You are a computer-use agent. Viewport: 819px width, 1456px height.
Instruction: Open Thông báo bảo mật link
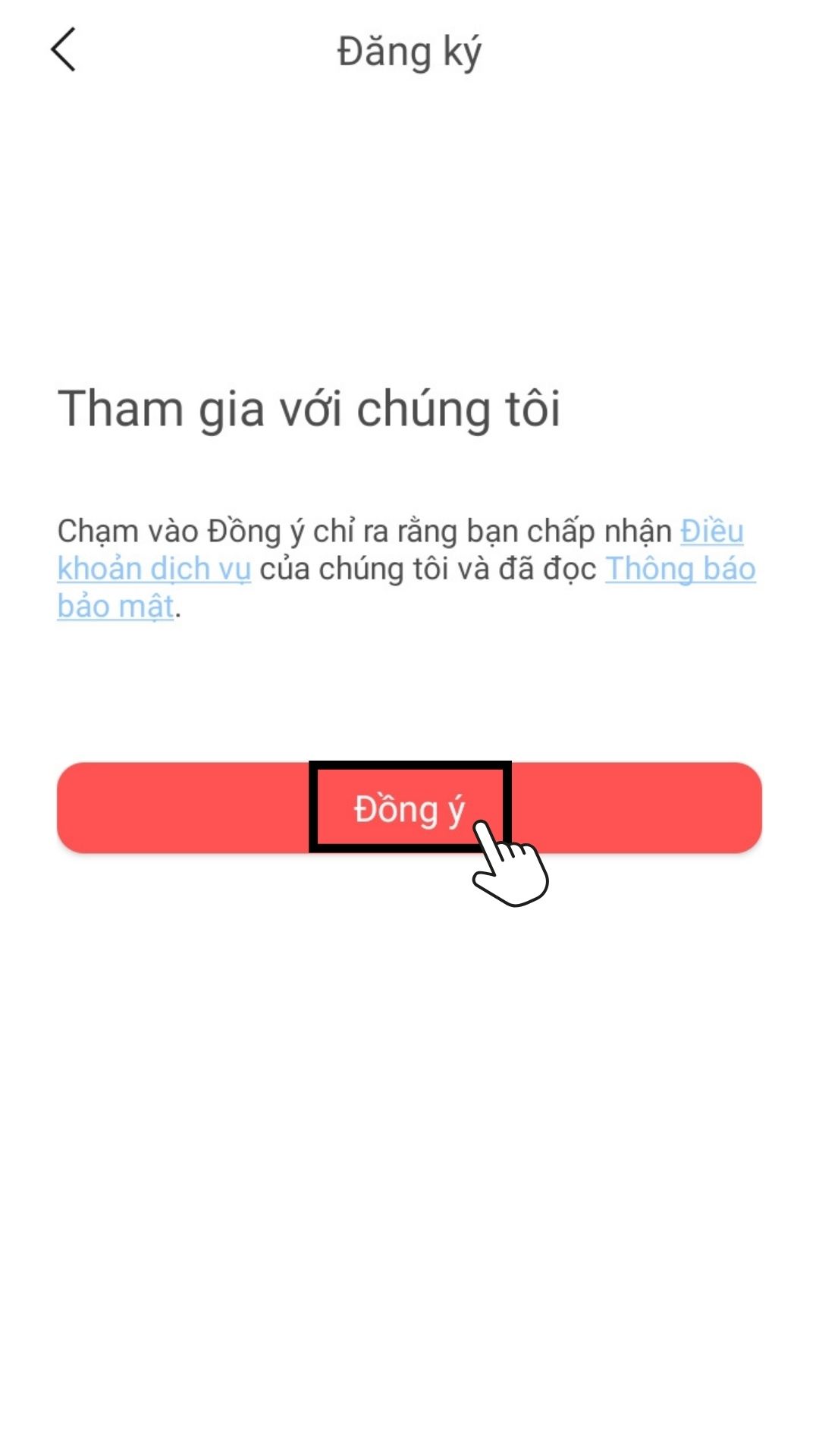(x=679, y=570)
